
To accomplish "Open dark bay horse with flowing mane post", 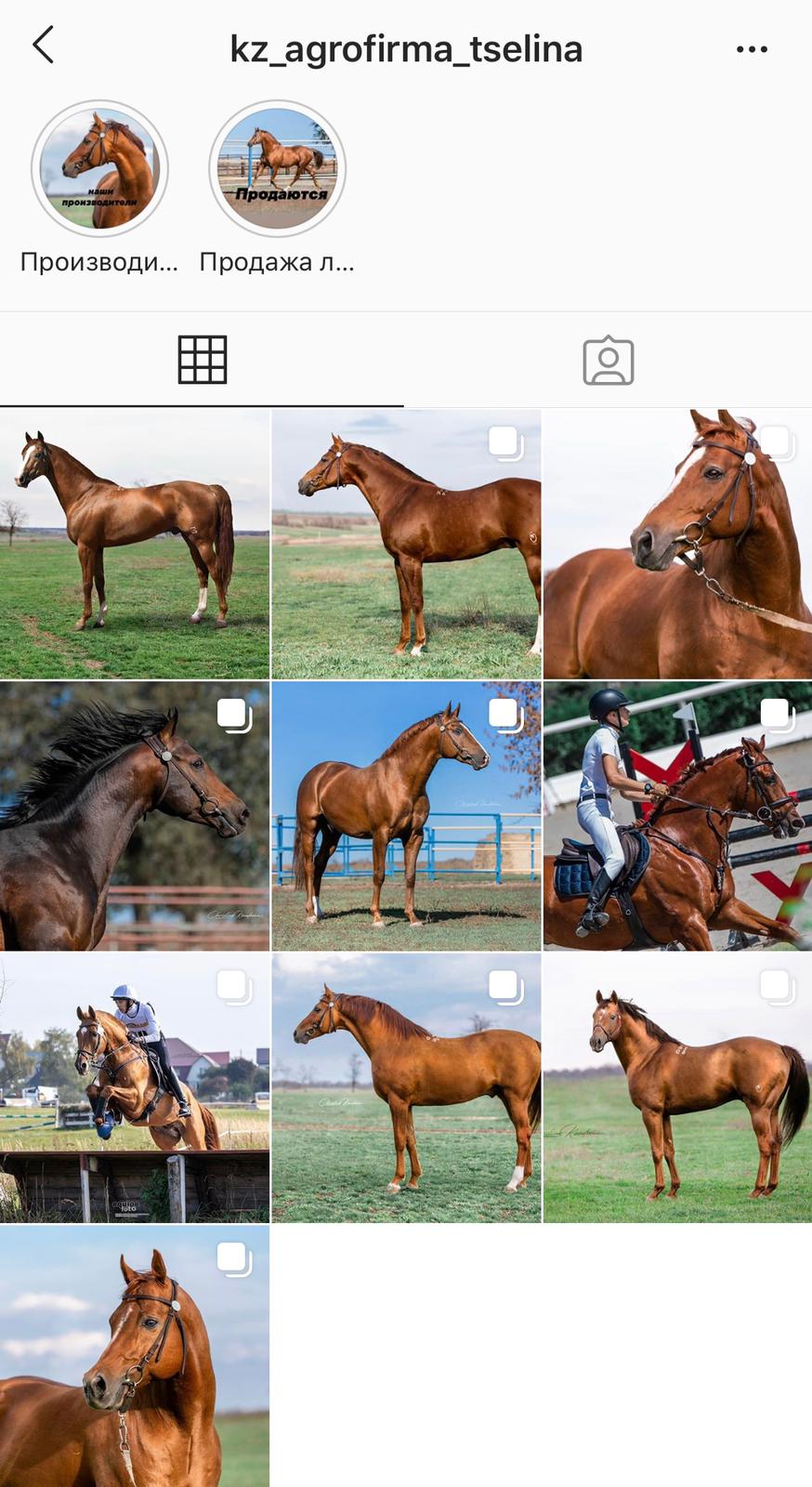I will click(135, 816).
